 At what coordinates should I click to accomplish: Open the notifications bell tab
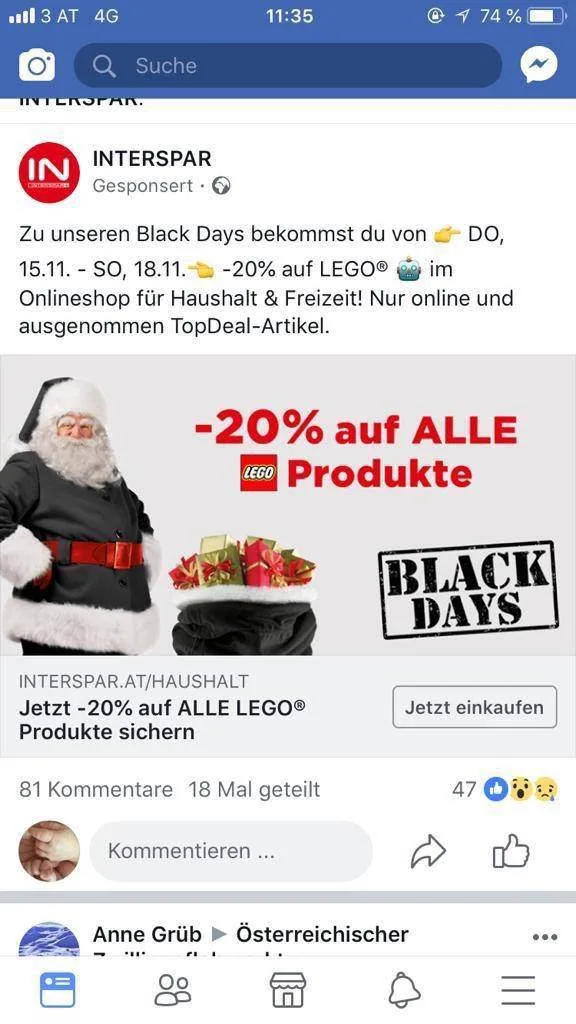(x=404, y=990)
